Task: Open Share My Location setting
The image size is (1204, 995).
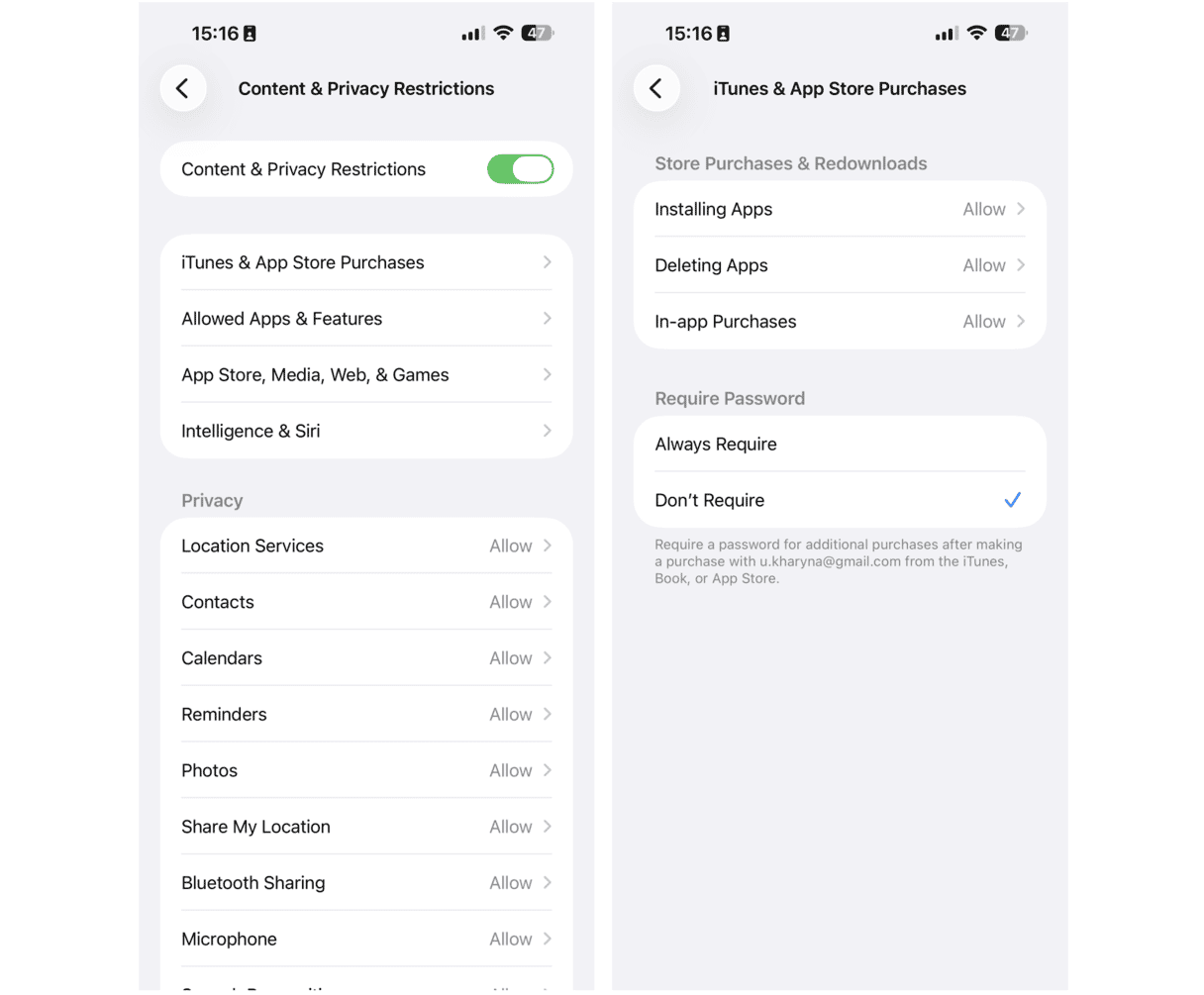Action: pyautogui.click(x=365, y=827)
